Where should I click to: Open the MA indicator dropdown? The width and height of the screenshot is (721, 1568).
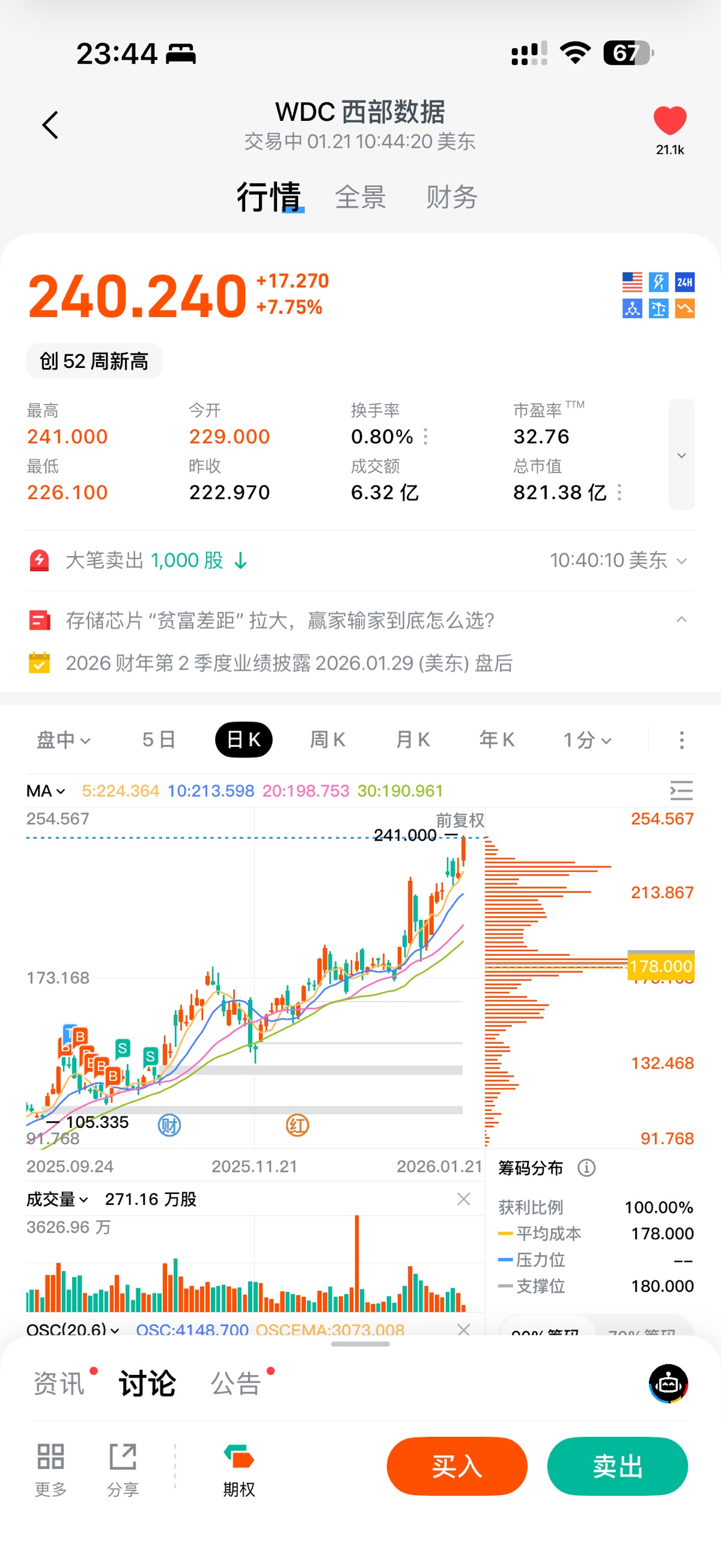pyautogui.click(x=46, y=791)
